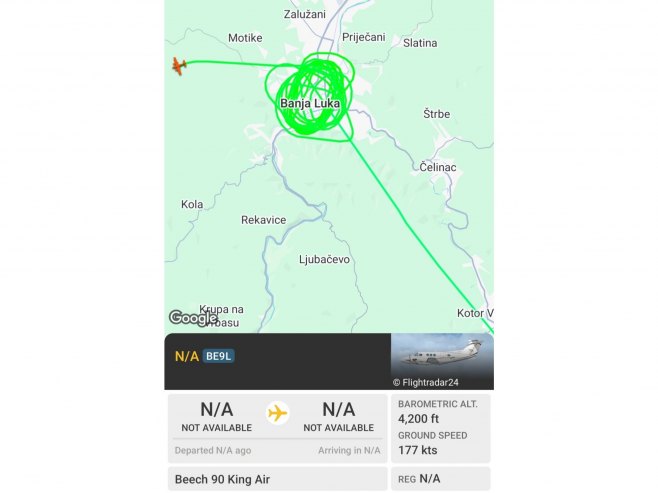658x493 pixels.
Task: Open the aircraft photo thumbnail
Action: tap(441, 360)
